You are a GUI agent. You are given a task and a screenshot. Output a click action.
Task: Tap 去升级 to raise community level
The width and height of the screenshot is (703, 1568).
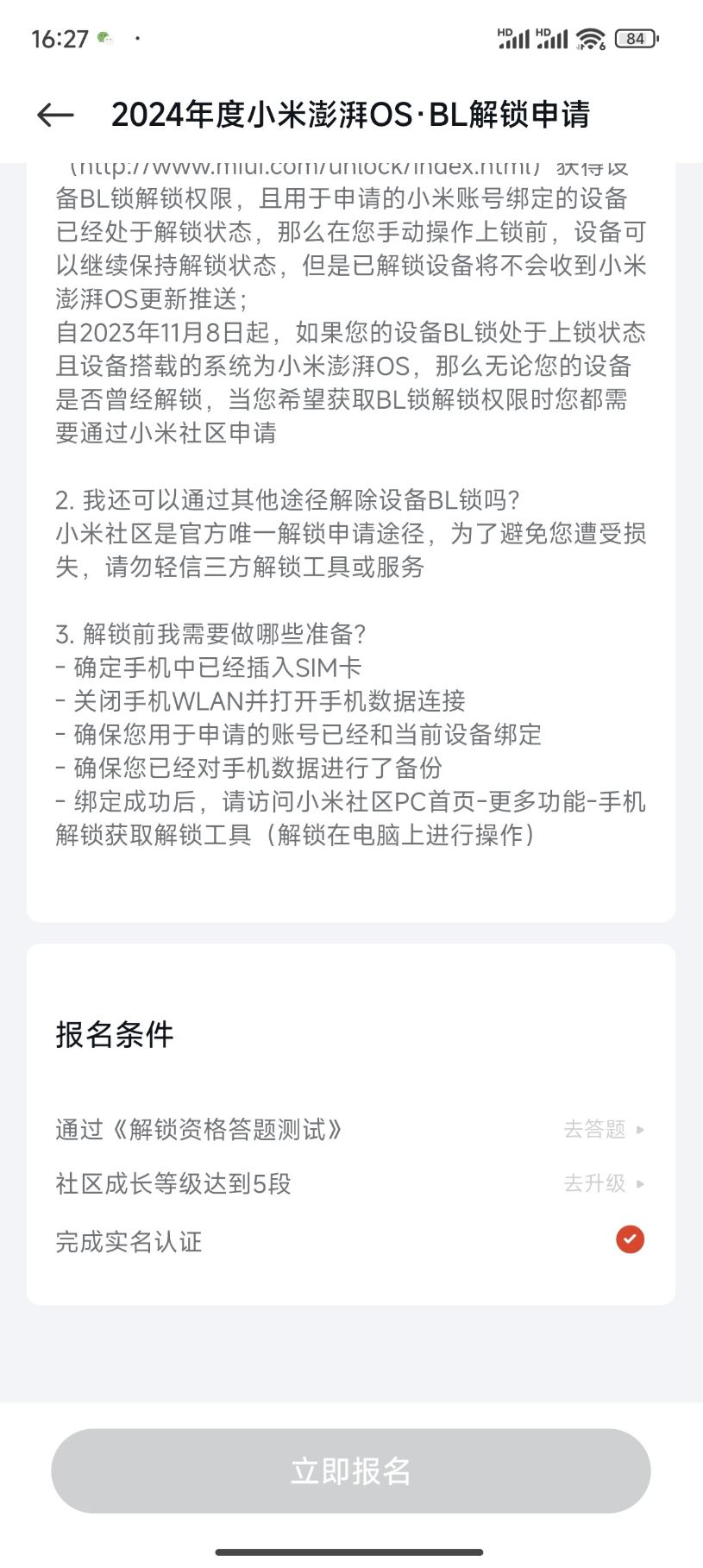point(603,1183)
